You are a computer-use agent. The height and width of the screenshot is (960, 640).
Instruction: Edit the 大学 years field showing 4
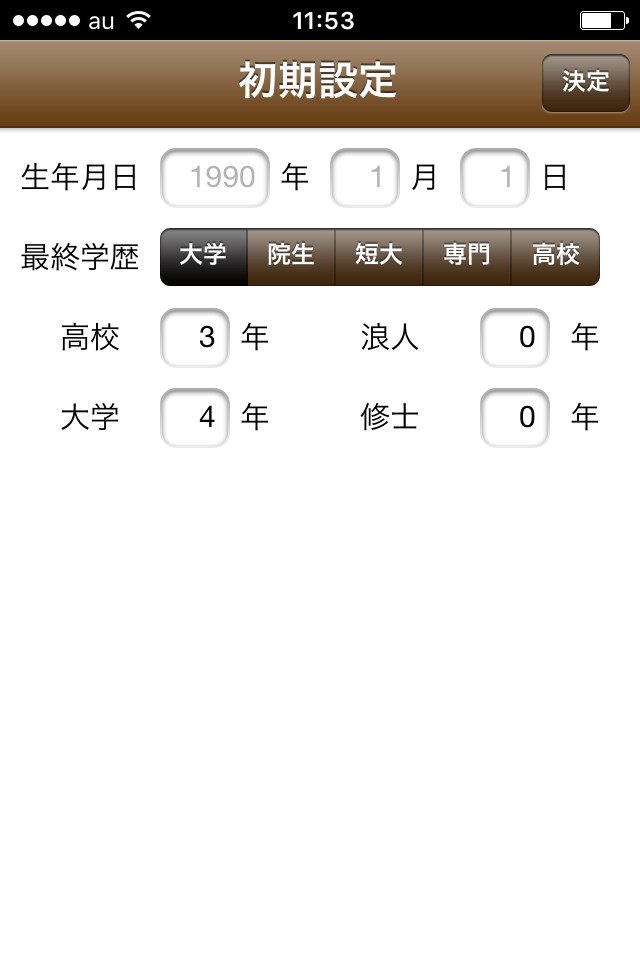195,417
